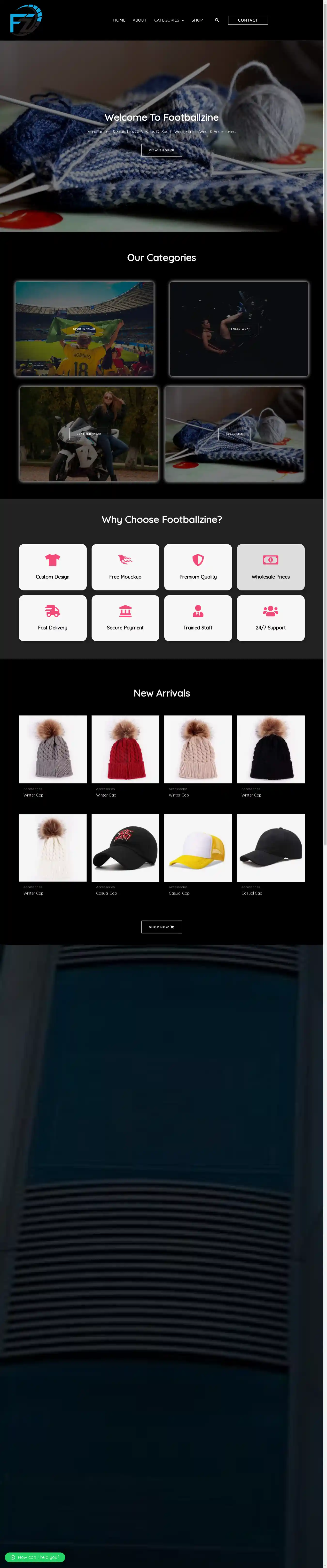Open the Accessories category

pyautogui.click(x=234, y=434)
